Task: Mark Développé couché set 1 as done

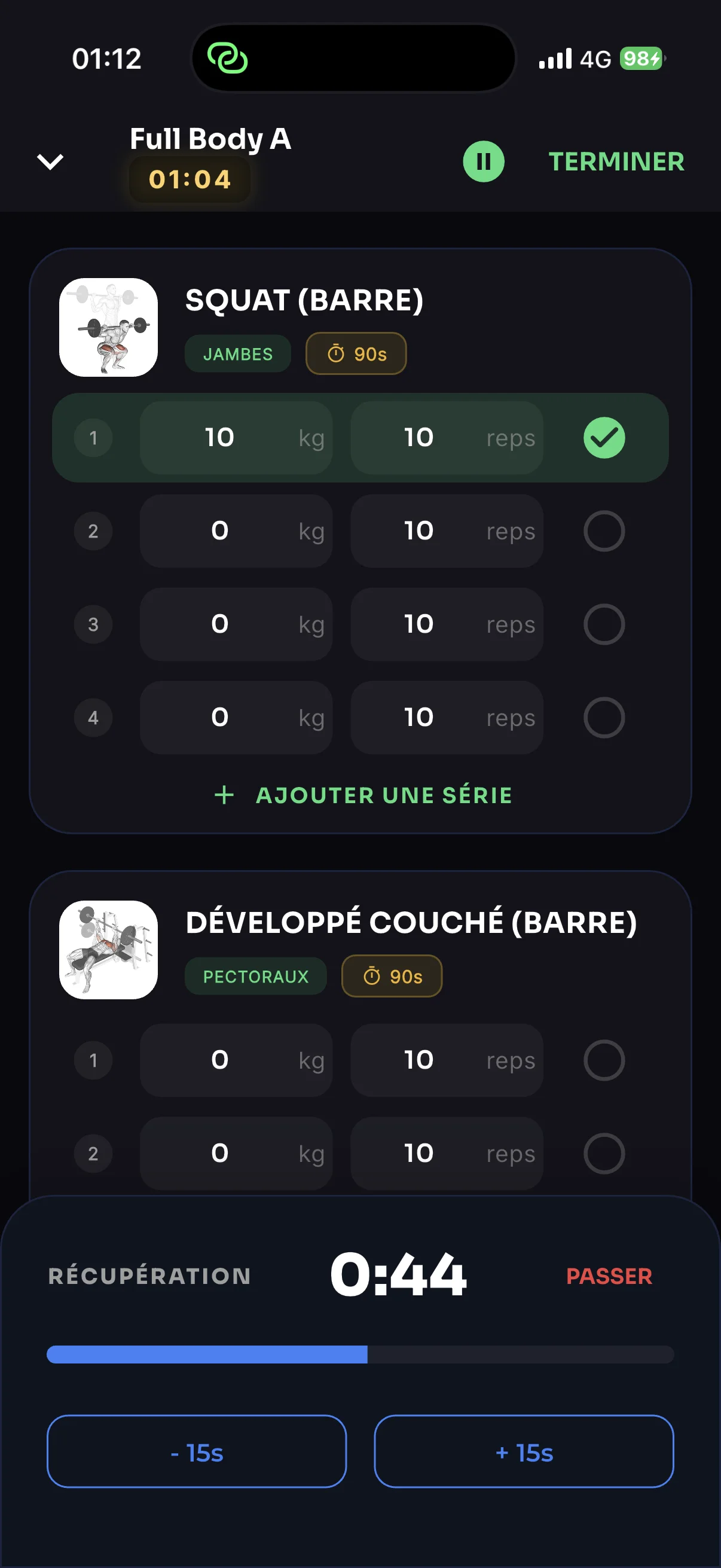Action: 604,1060
